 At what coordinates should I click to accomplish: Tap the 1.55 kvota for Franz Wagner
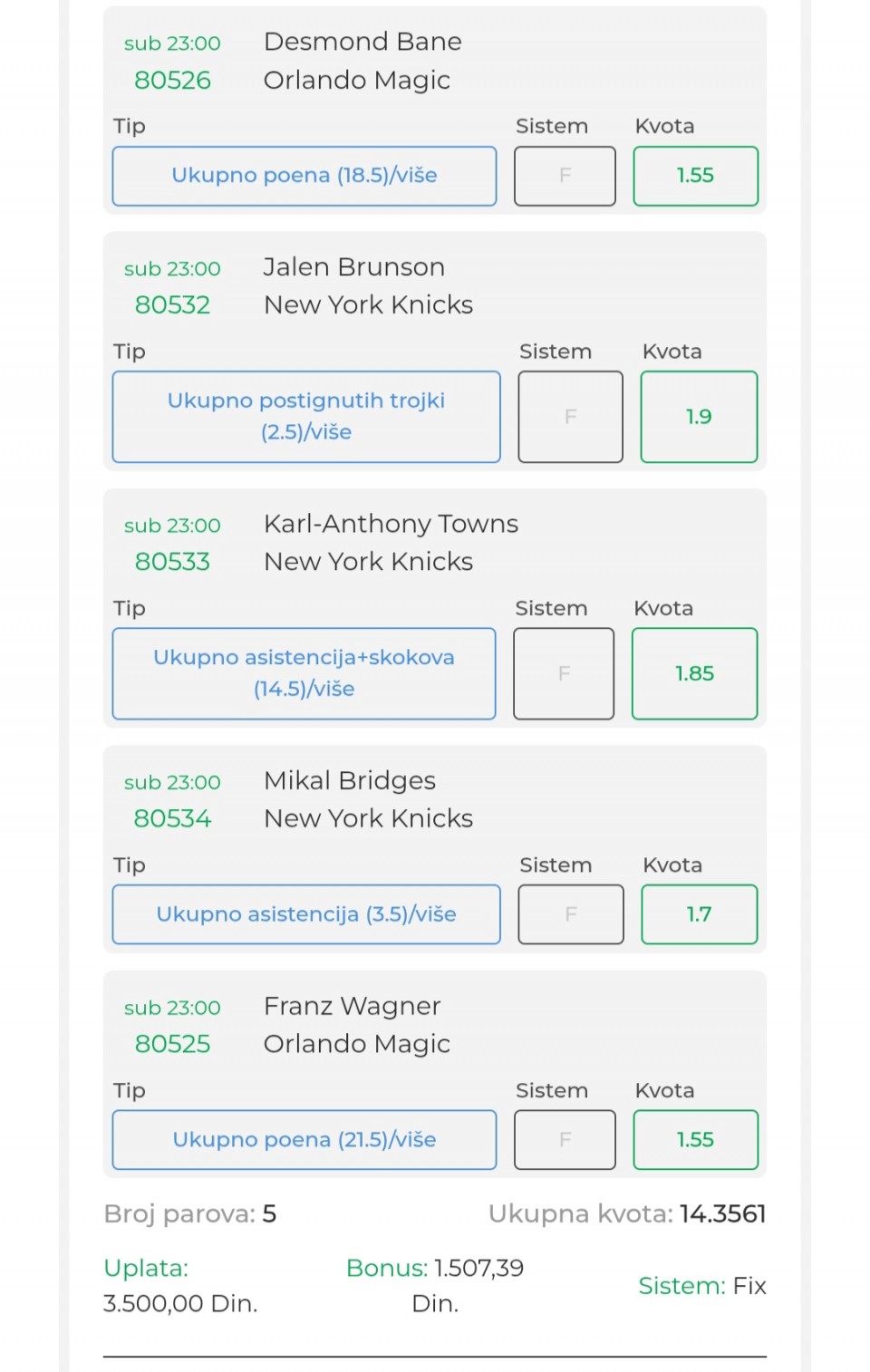(695, 1140)
